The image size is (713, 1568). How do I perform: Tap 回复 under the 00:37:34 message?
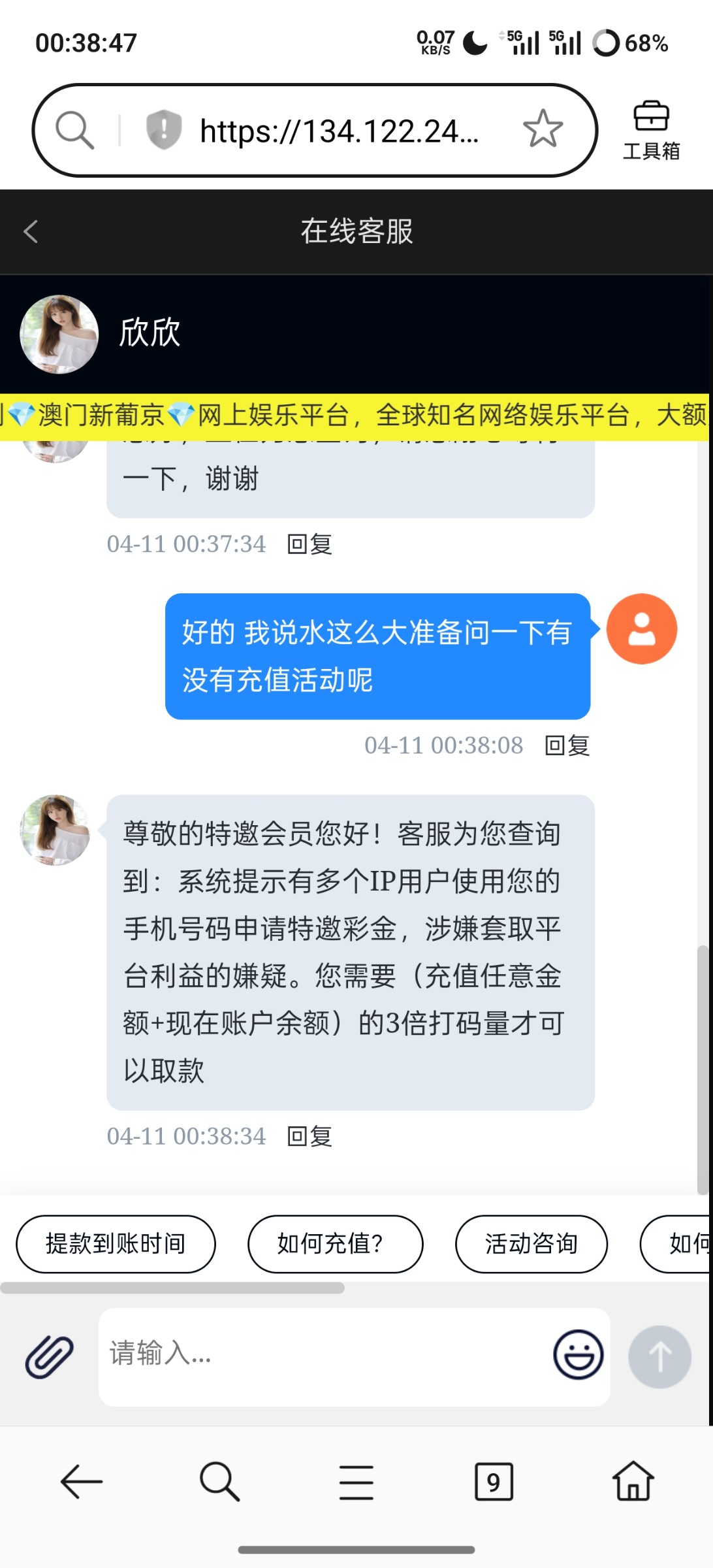[x=309, y=544]
